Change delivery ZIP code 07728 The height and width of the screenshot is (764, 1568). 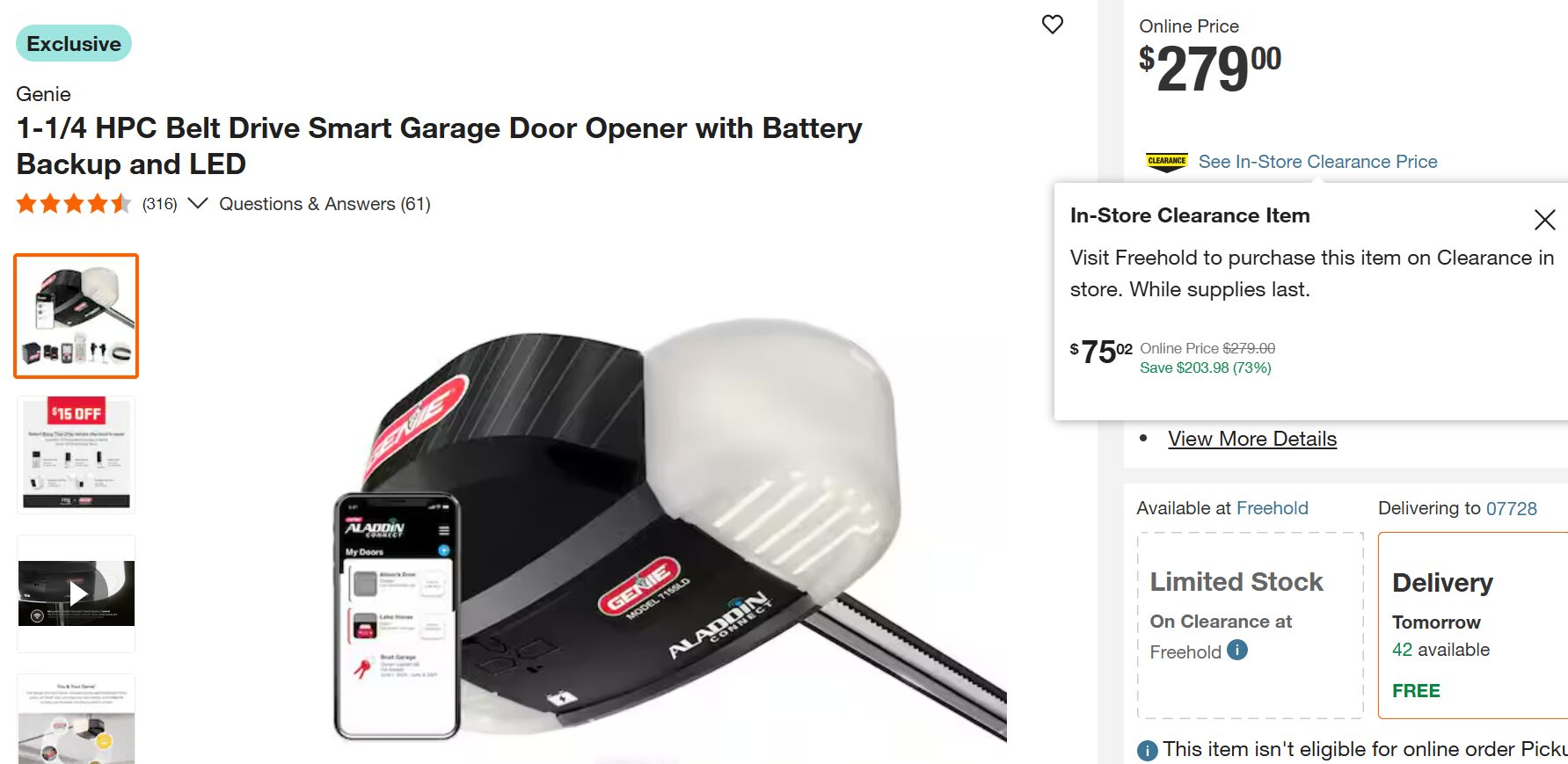click(x=1511, y=508)
